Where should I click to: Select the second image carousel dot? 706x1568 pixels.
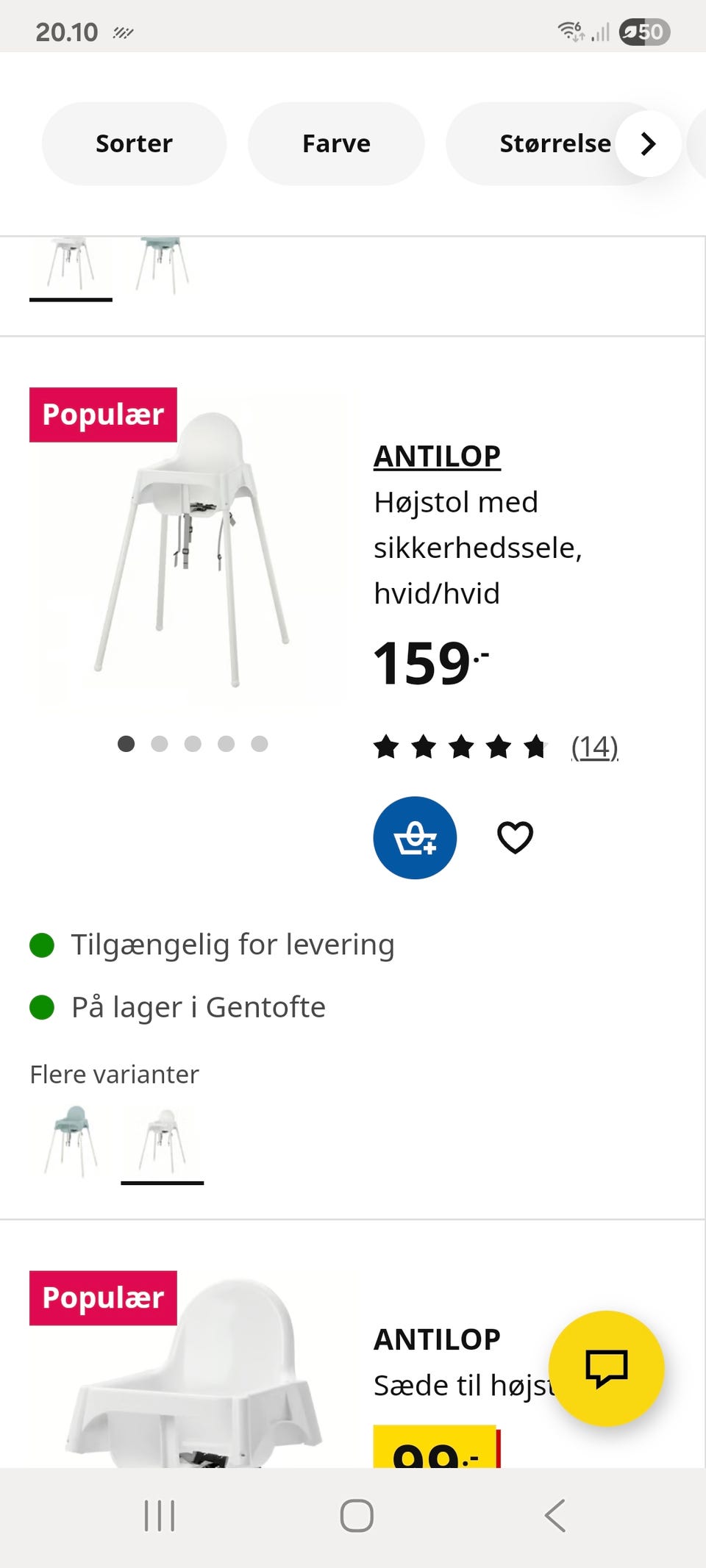click(161, 745)
